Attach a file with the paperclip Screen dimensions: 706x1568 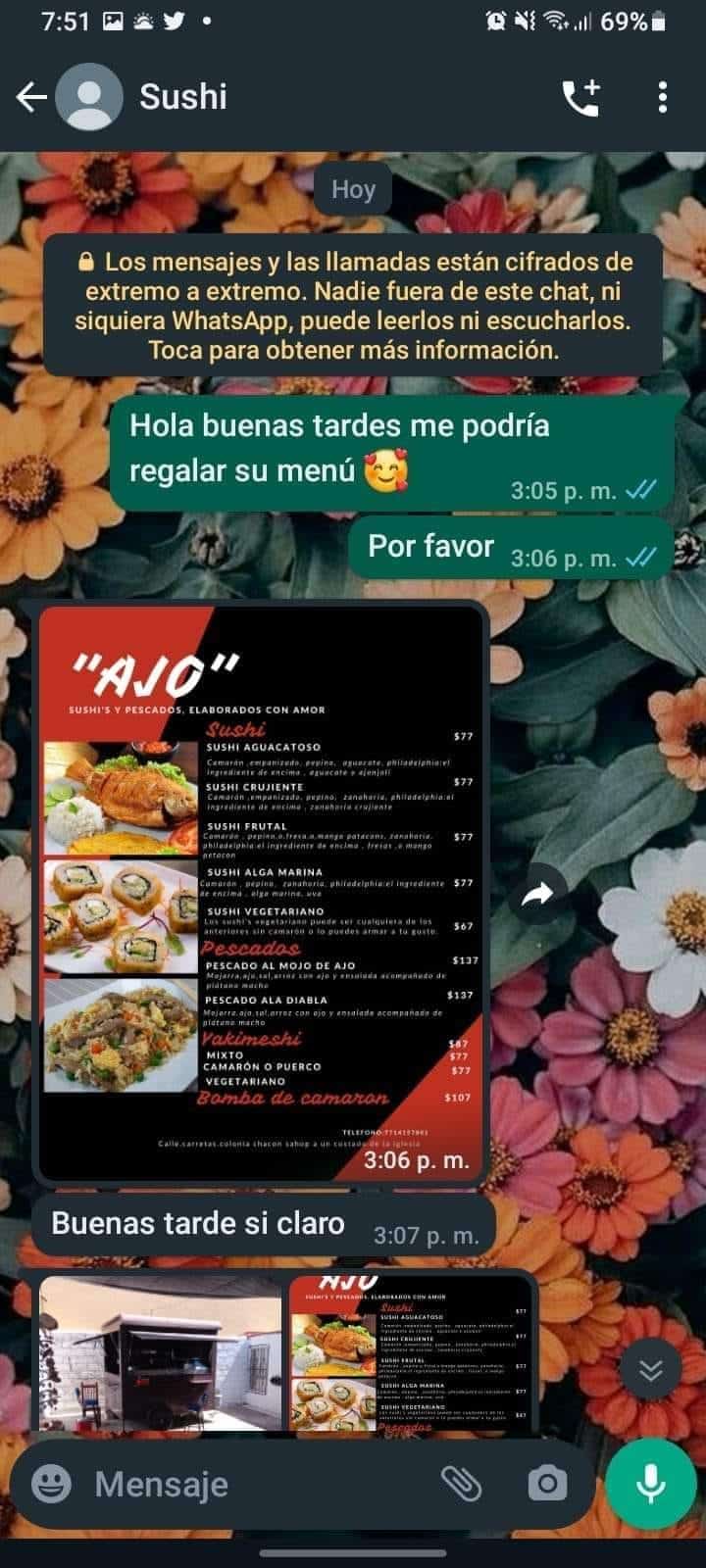pos(461,1484)
